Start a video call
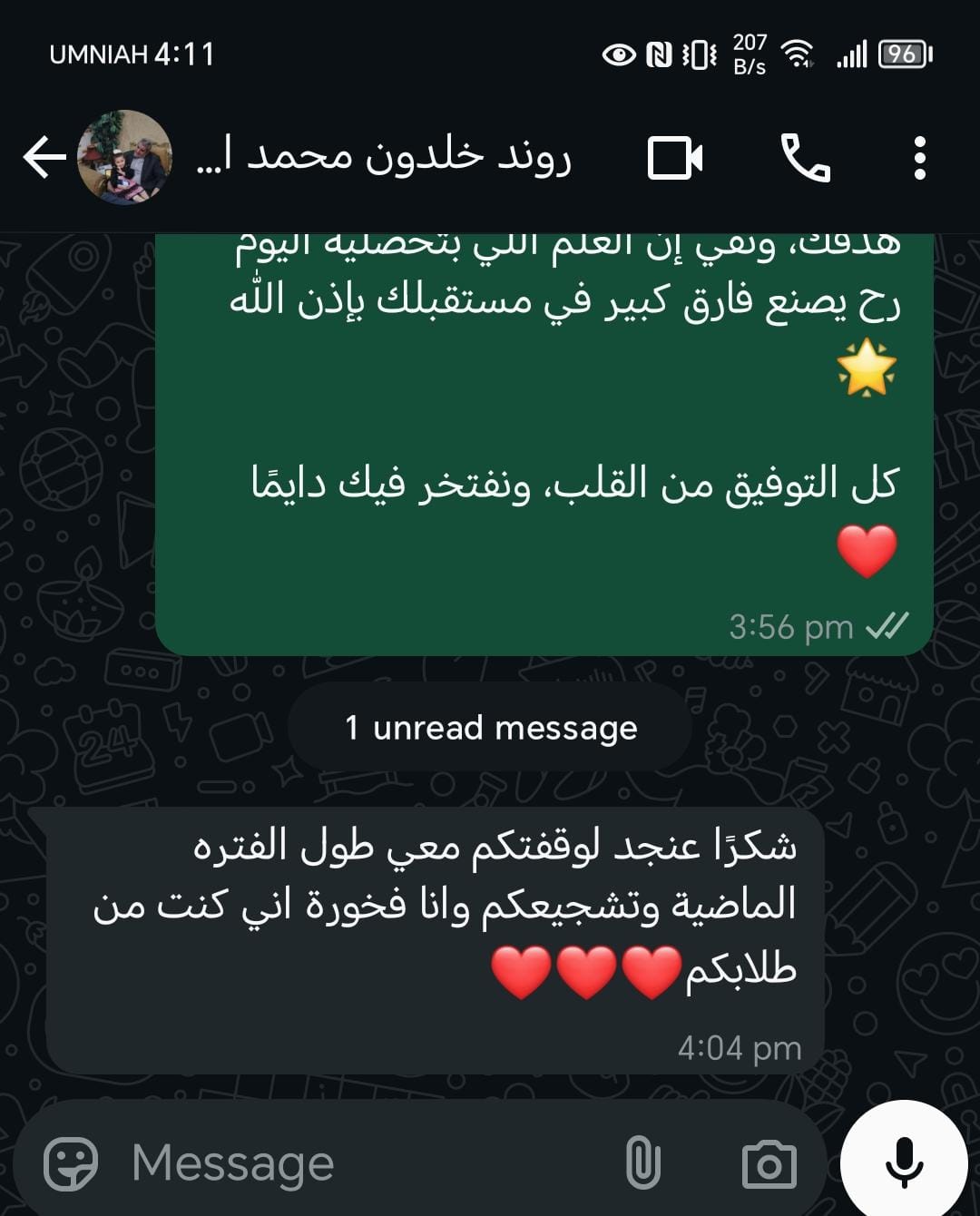Screen dimensions: 980x1216 (675, 158)
